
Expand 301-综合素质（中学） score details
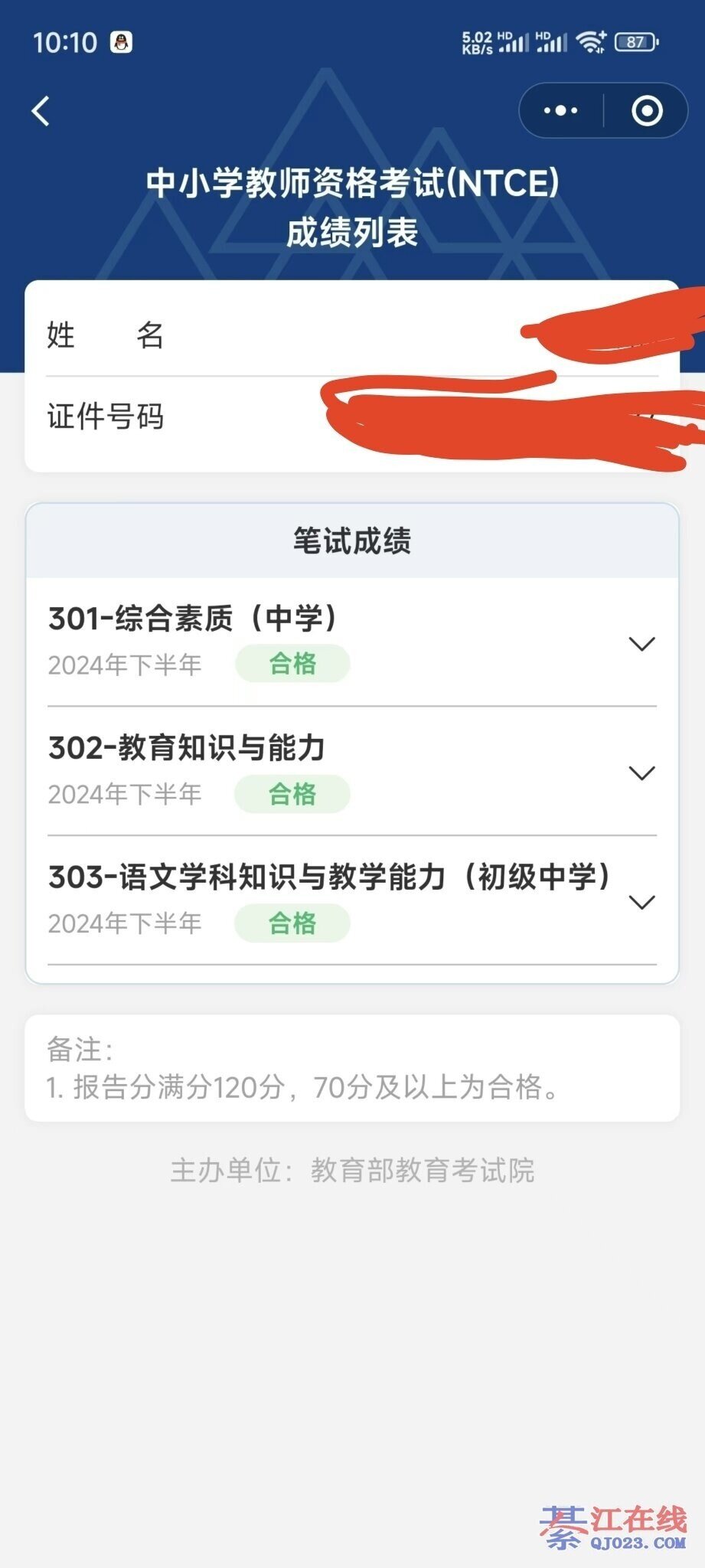pyautogui.click(x=641, y=644)
